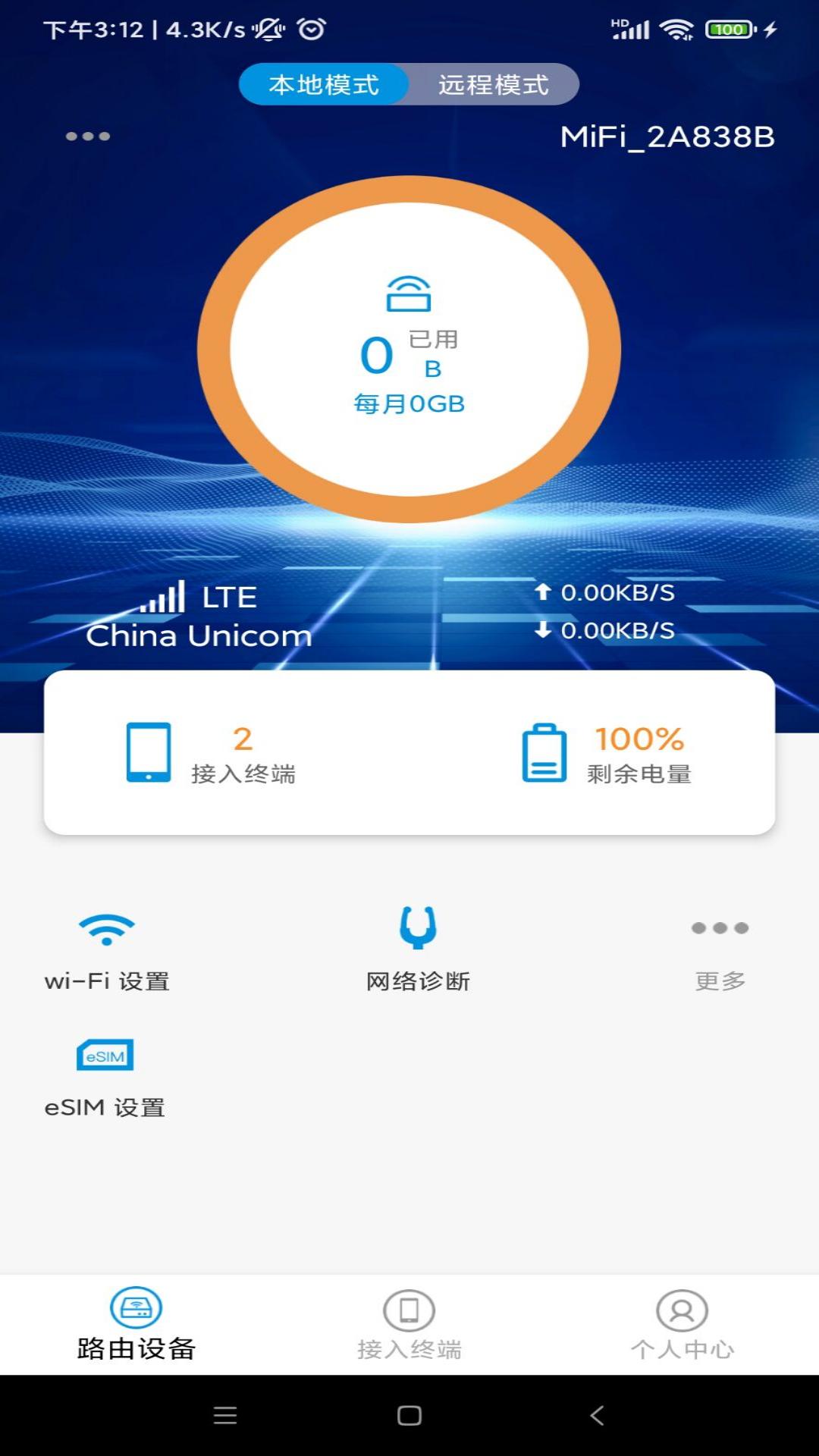The height and width of the screenshot is (1456, 819).
Task: Tap the 每月0GB data plan label
Action: coord(410,404)
